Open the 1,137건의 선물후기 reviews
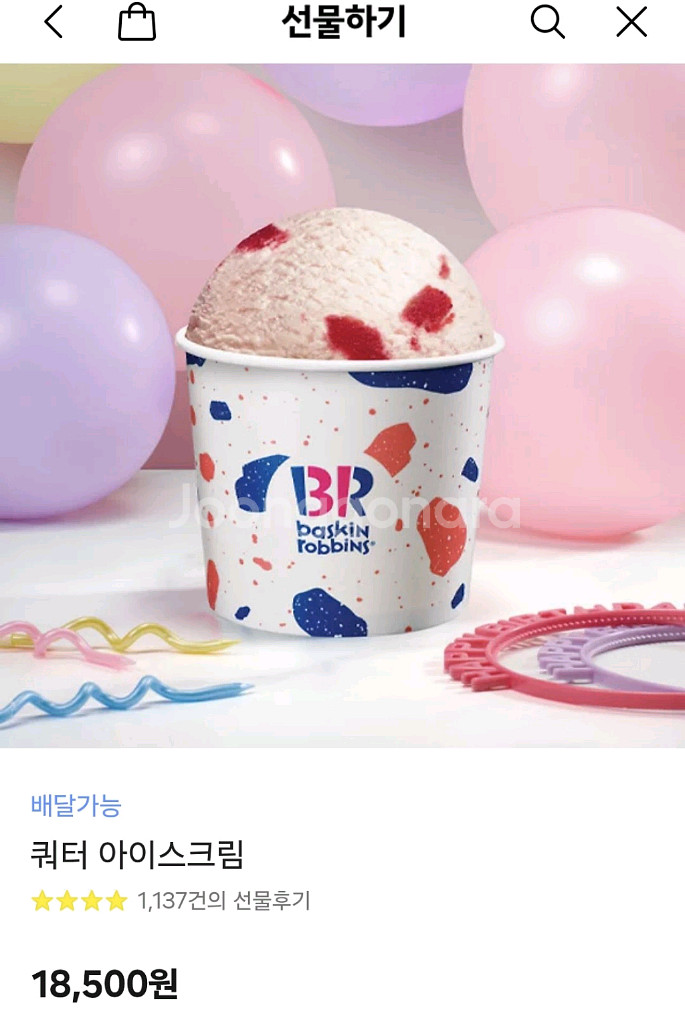The image size is (685, 1024). (x=223, y=901)
